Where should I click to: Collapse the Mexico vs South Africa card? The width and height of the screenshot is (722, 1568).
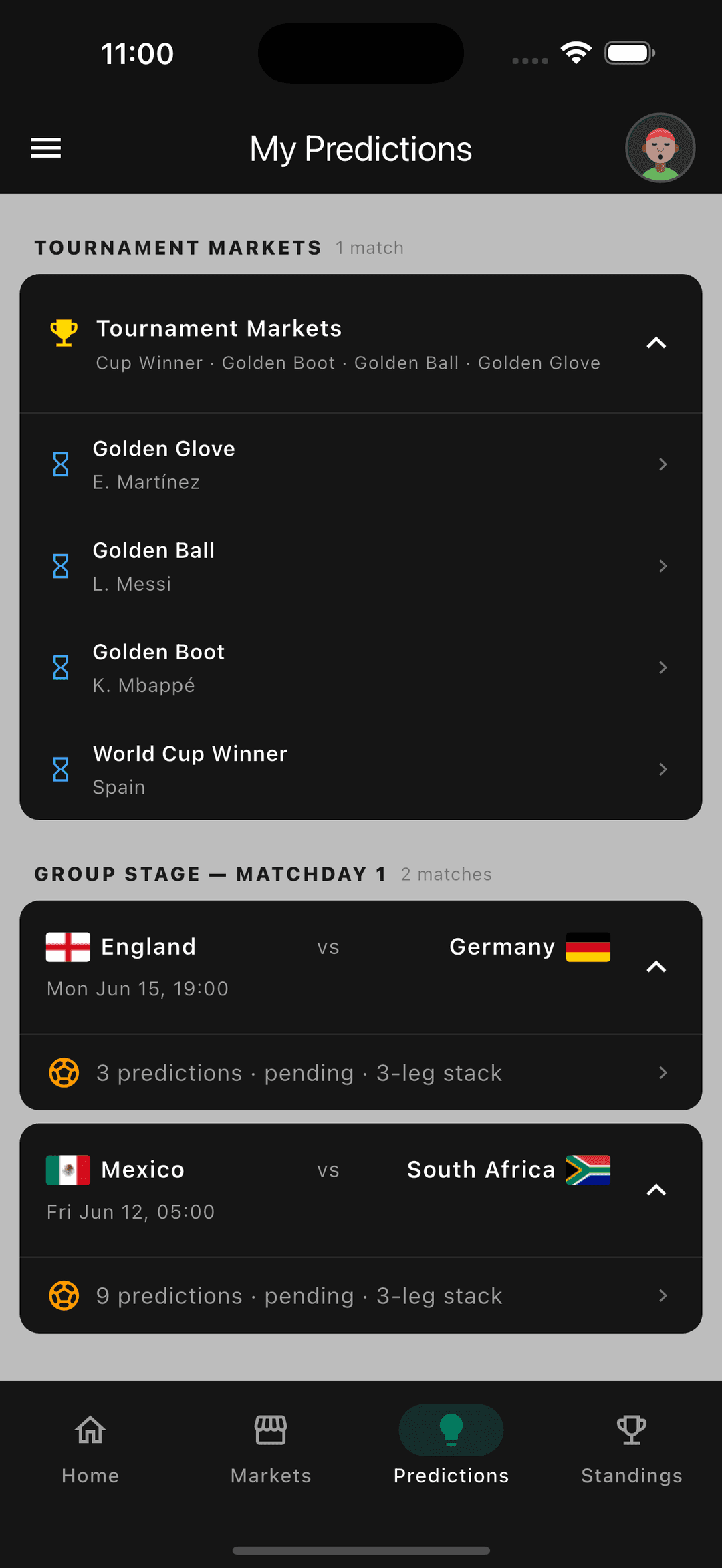click(656, 1190)
